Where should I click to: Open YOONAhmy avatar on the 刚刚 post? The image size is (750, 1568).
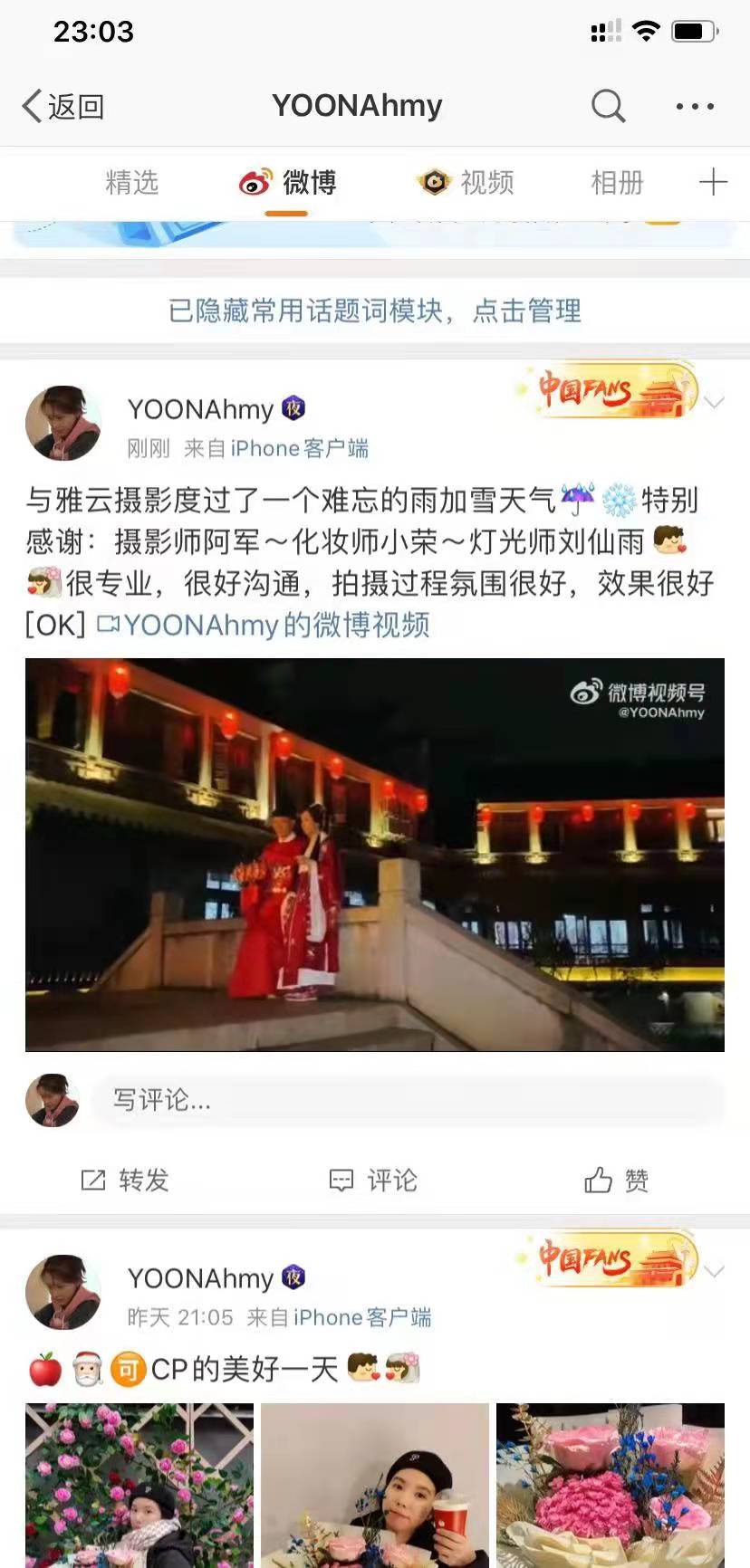tap(62, 423)
